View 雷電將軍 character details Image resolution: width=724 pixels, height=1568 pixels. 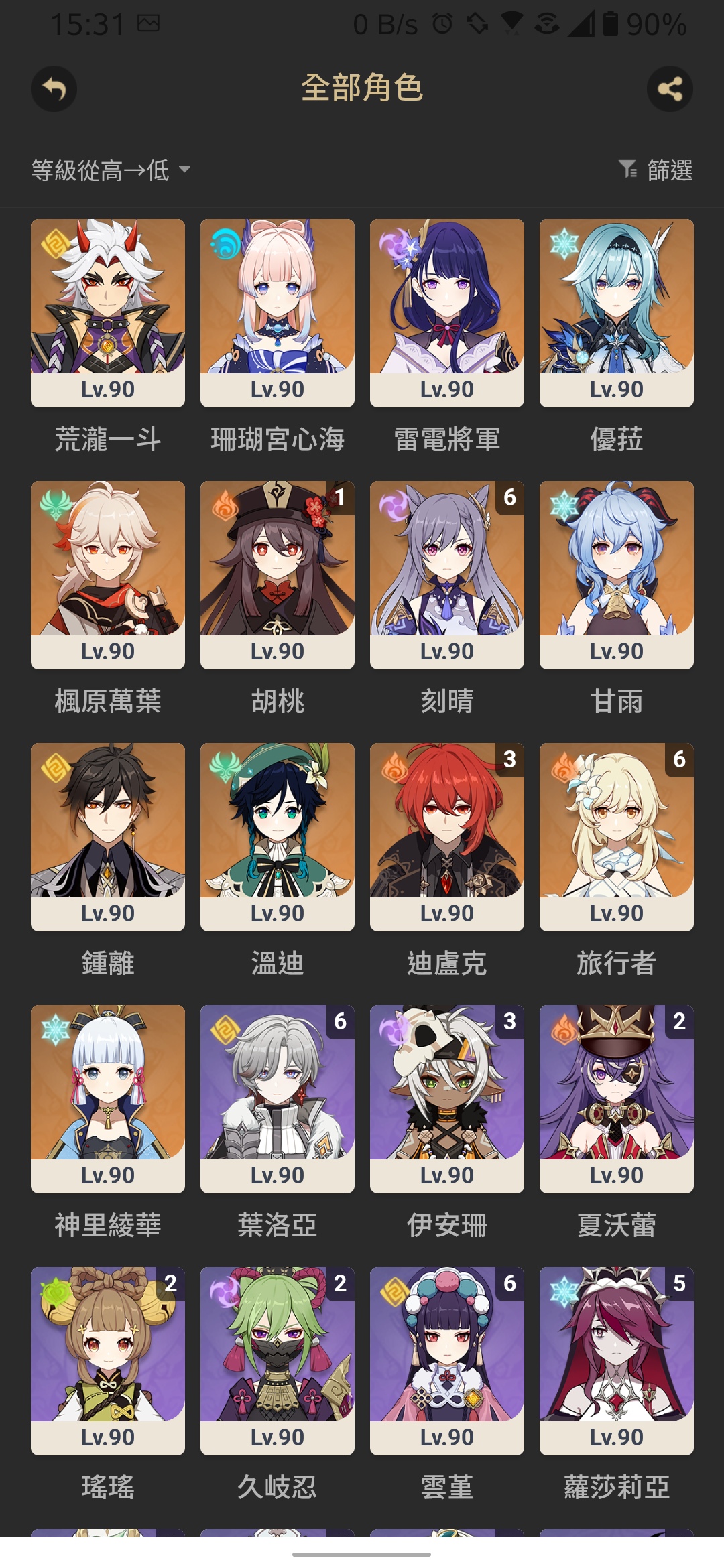[x=447, y=313]
